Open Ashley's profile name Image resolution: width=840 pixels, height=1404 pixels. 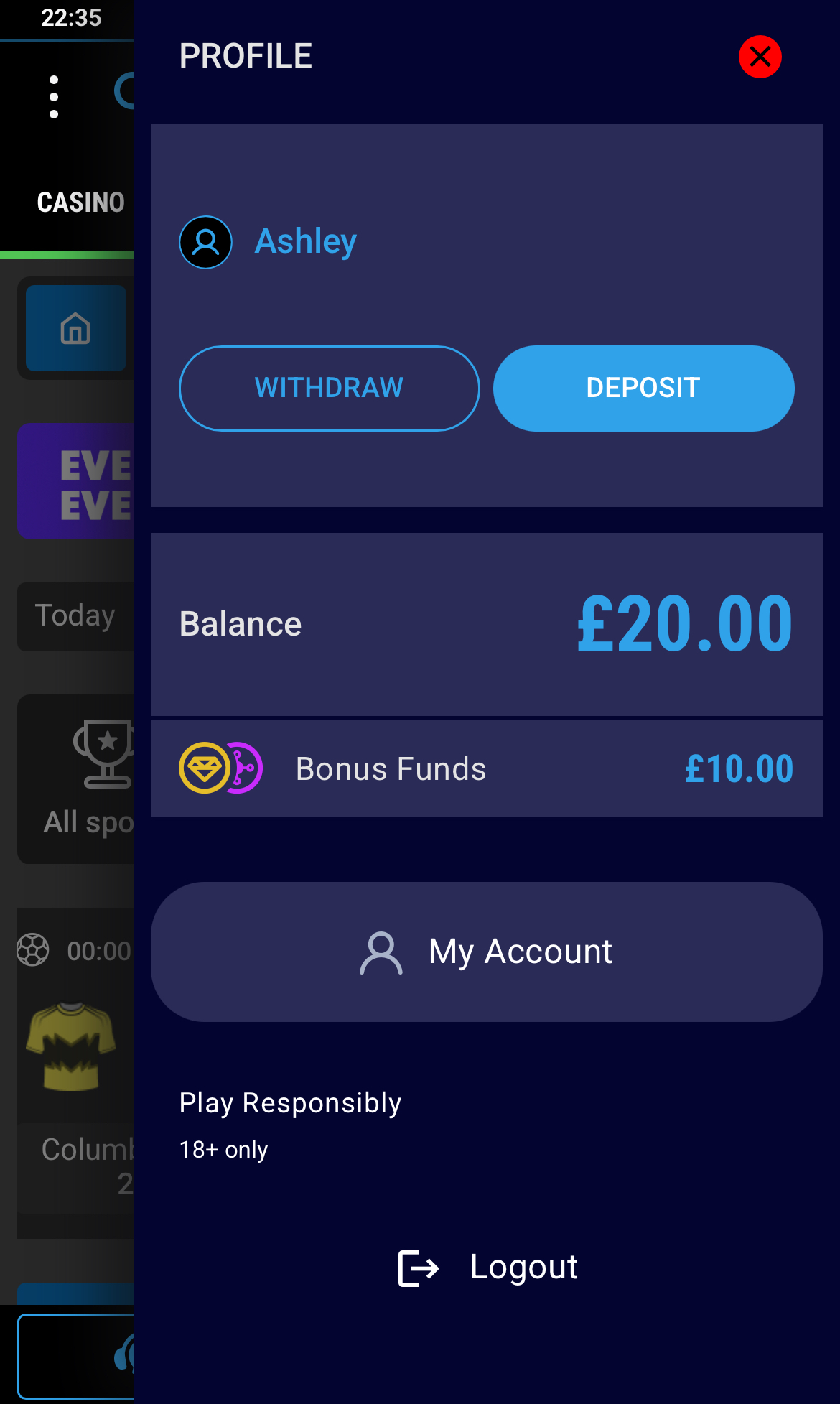tap(305, 242)
